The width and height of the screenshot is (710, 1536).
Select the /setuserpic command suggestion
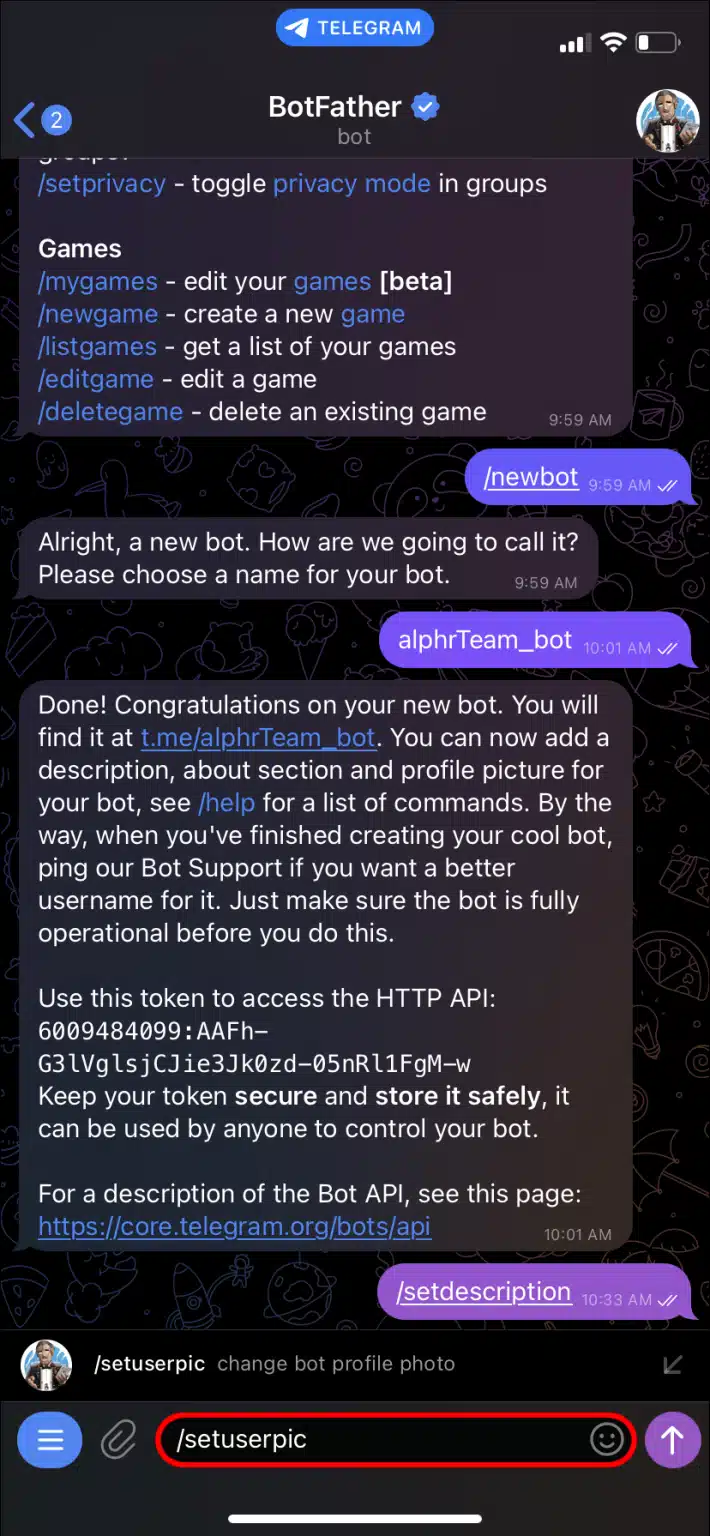tap(274, 1364)
